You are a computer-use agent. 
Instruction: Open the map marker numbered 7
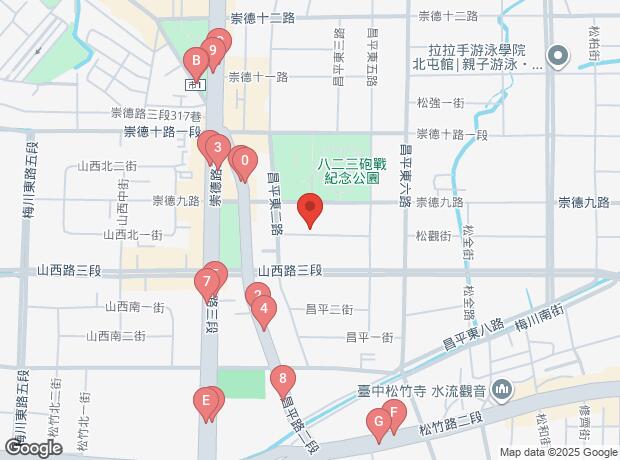[206, 280]
